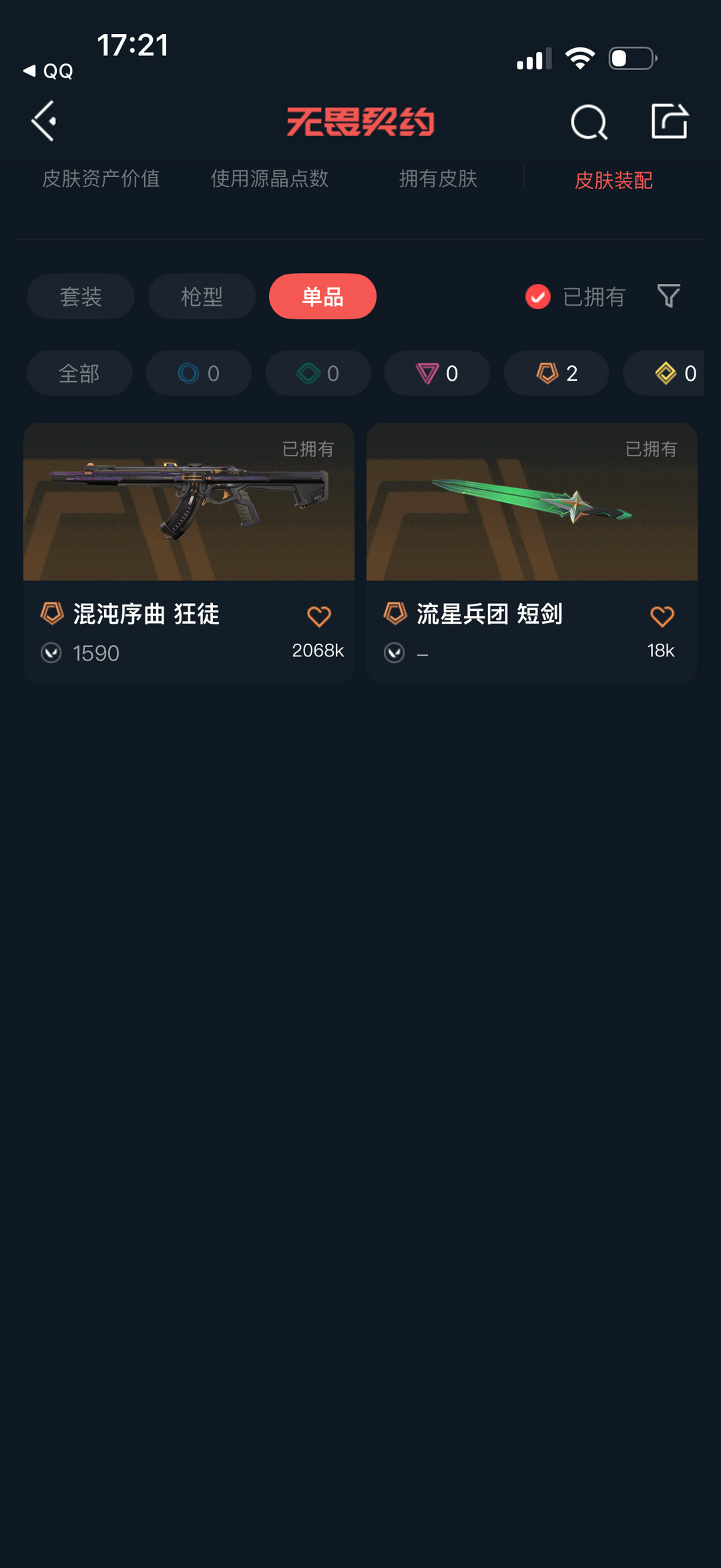Select the 枪型 category chip

(x=202, y=297)
